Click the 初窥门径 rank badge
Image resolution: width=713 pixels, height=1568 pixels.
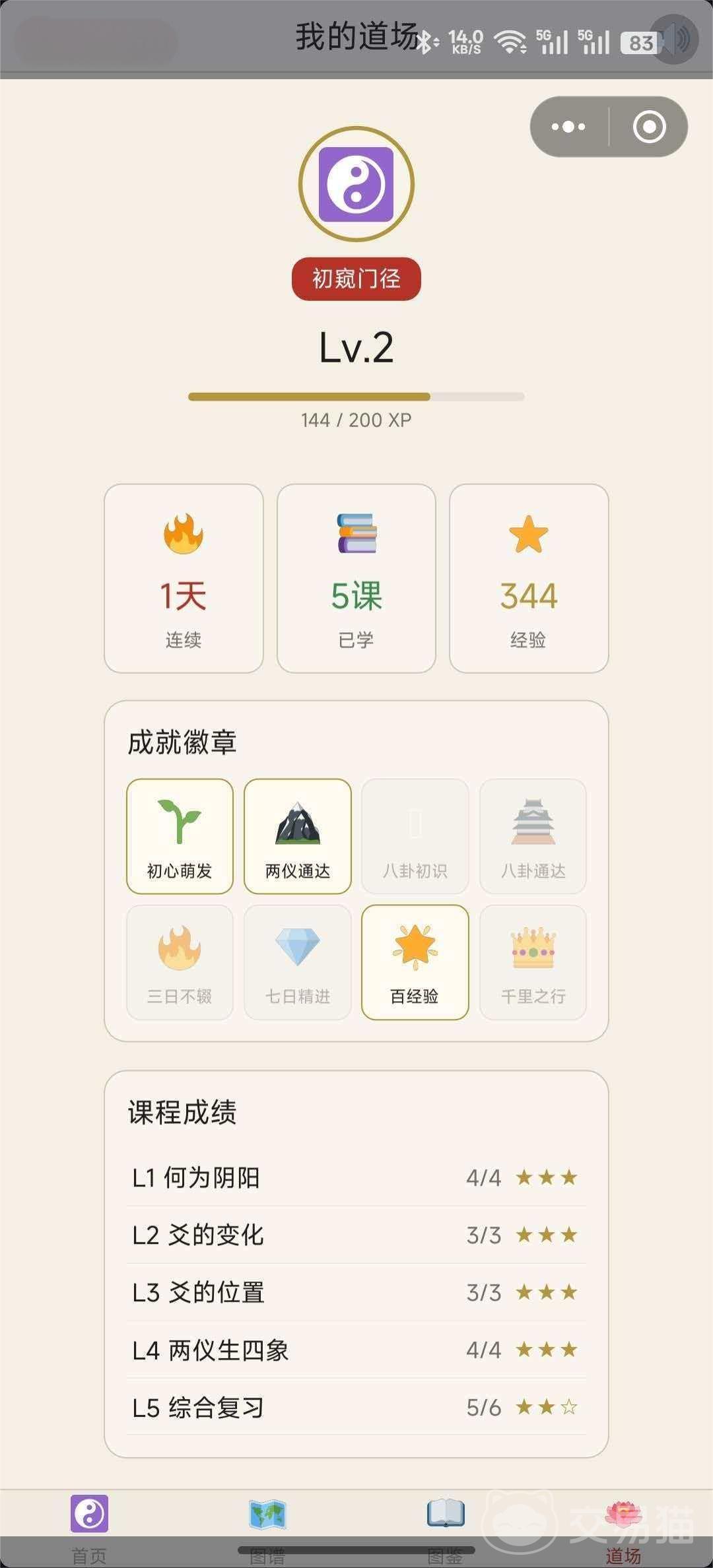355,280
